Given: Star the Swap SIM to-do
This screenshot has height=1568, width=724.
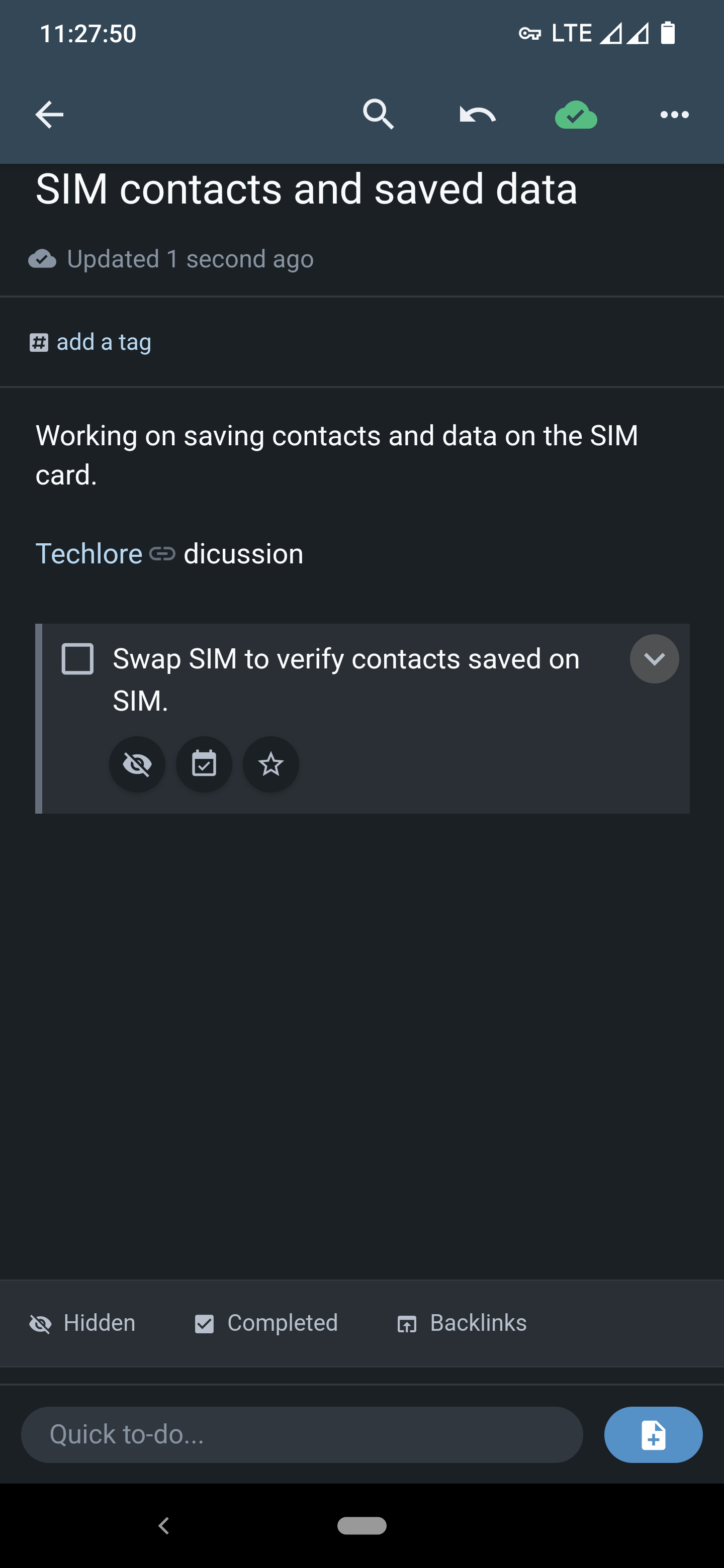Looking at the screenshot, I should coord(271,764).
